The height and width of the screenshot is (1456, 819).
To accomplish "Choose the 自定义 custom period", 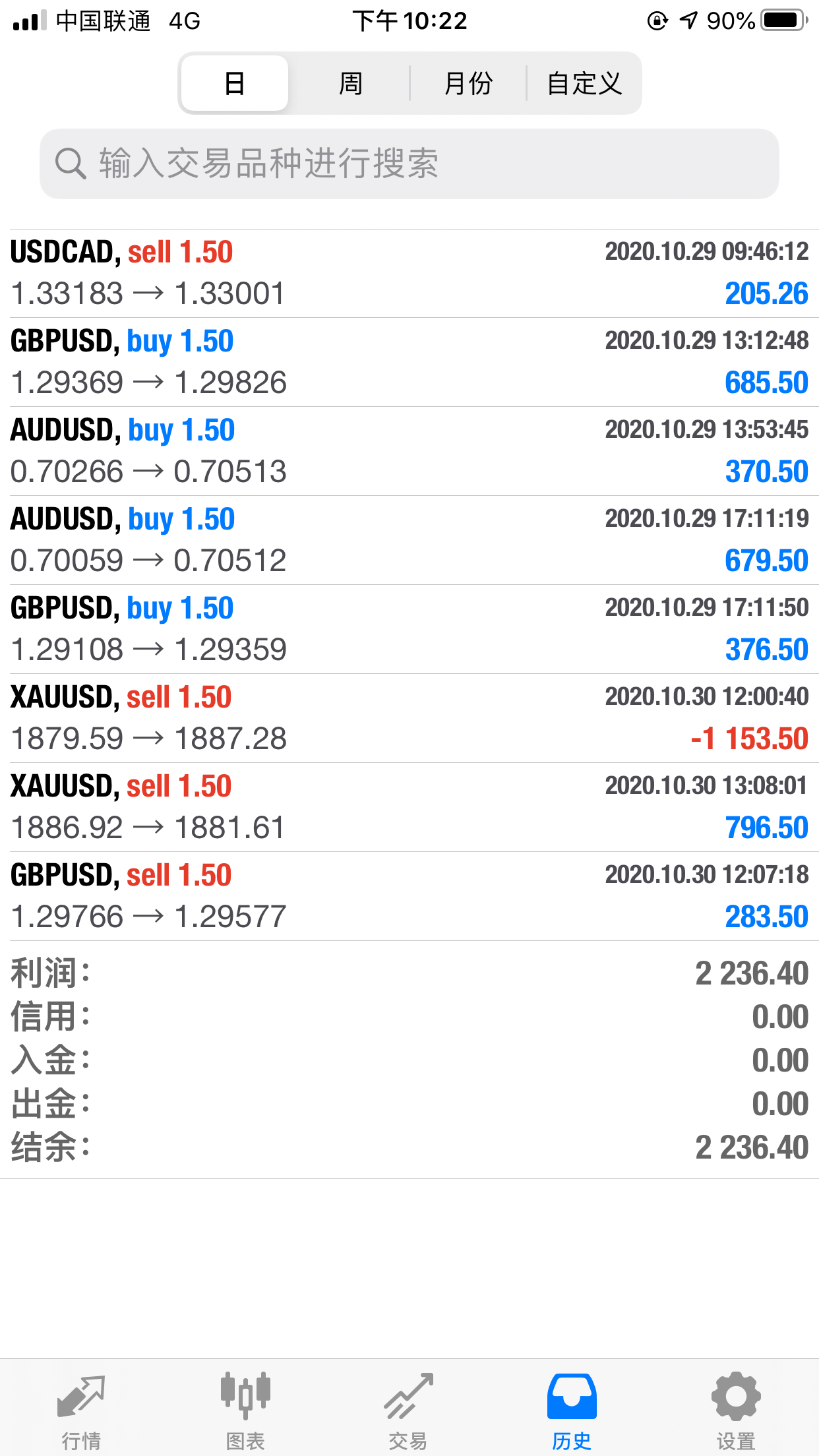I will 584,83.
